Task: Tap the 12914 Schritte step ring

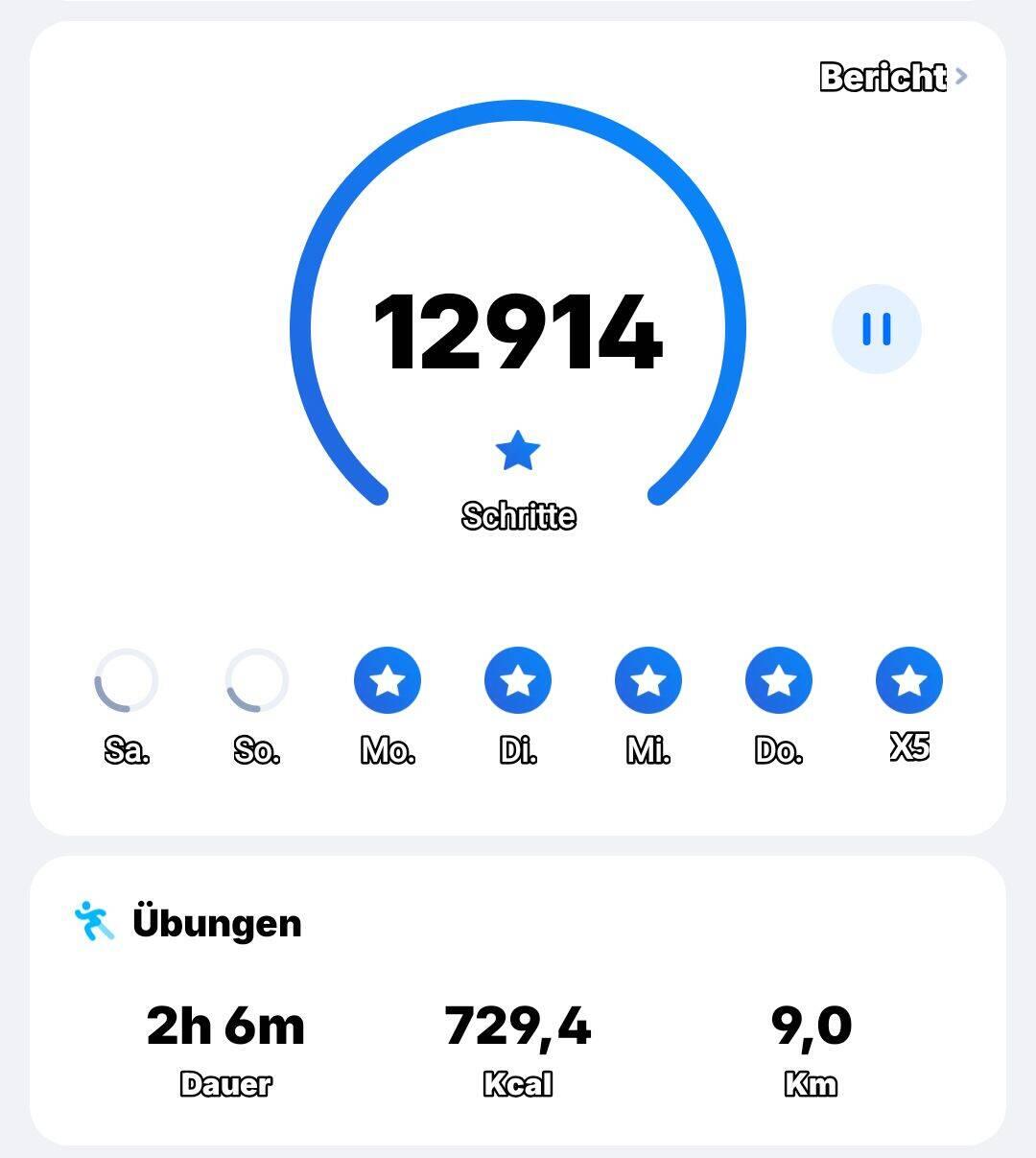Action: click(518, 331)
